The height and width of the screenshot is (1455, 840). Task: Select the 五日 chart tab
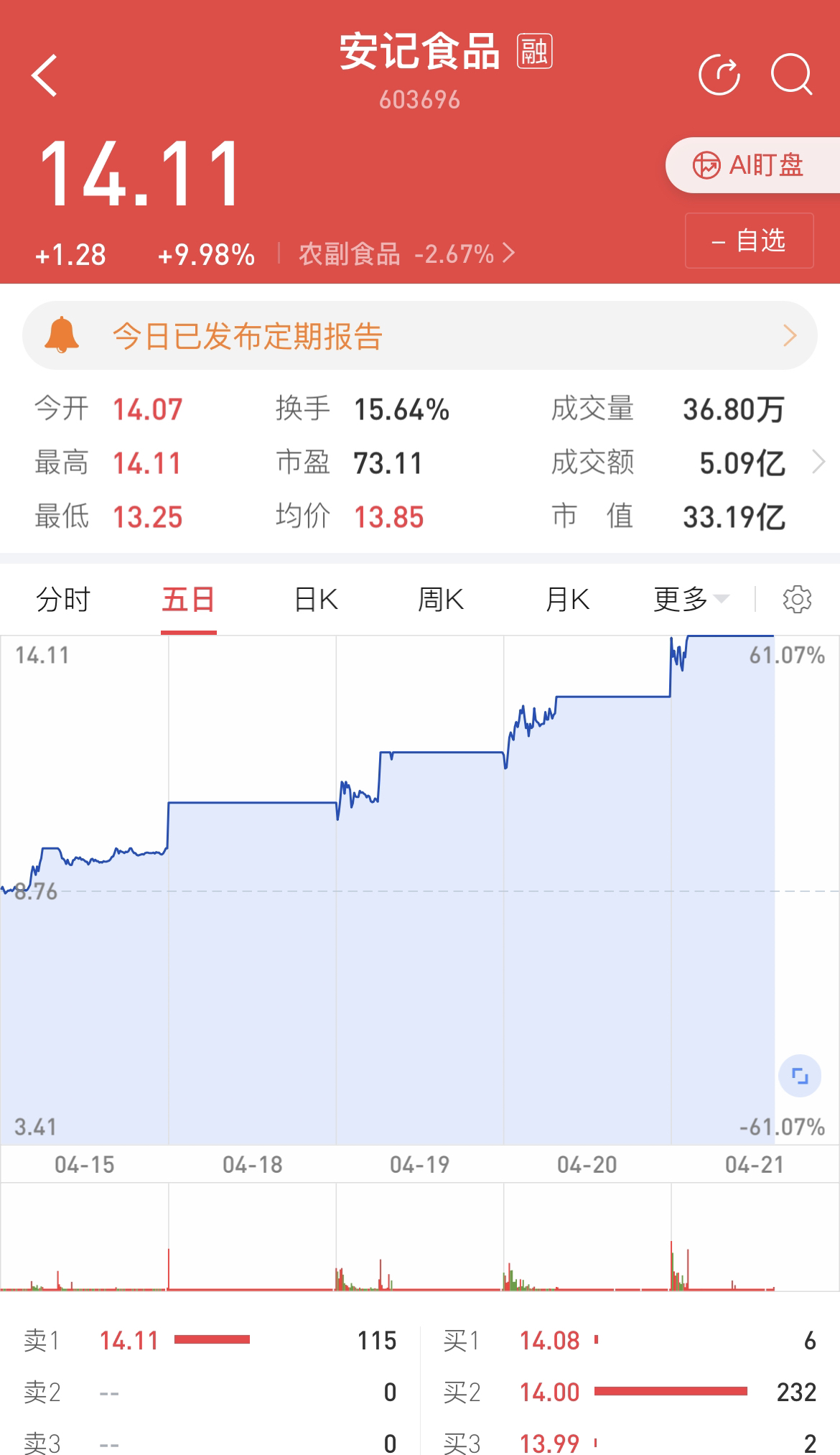188,599
